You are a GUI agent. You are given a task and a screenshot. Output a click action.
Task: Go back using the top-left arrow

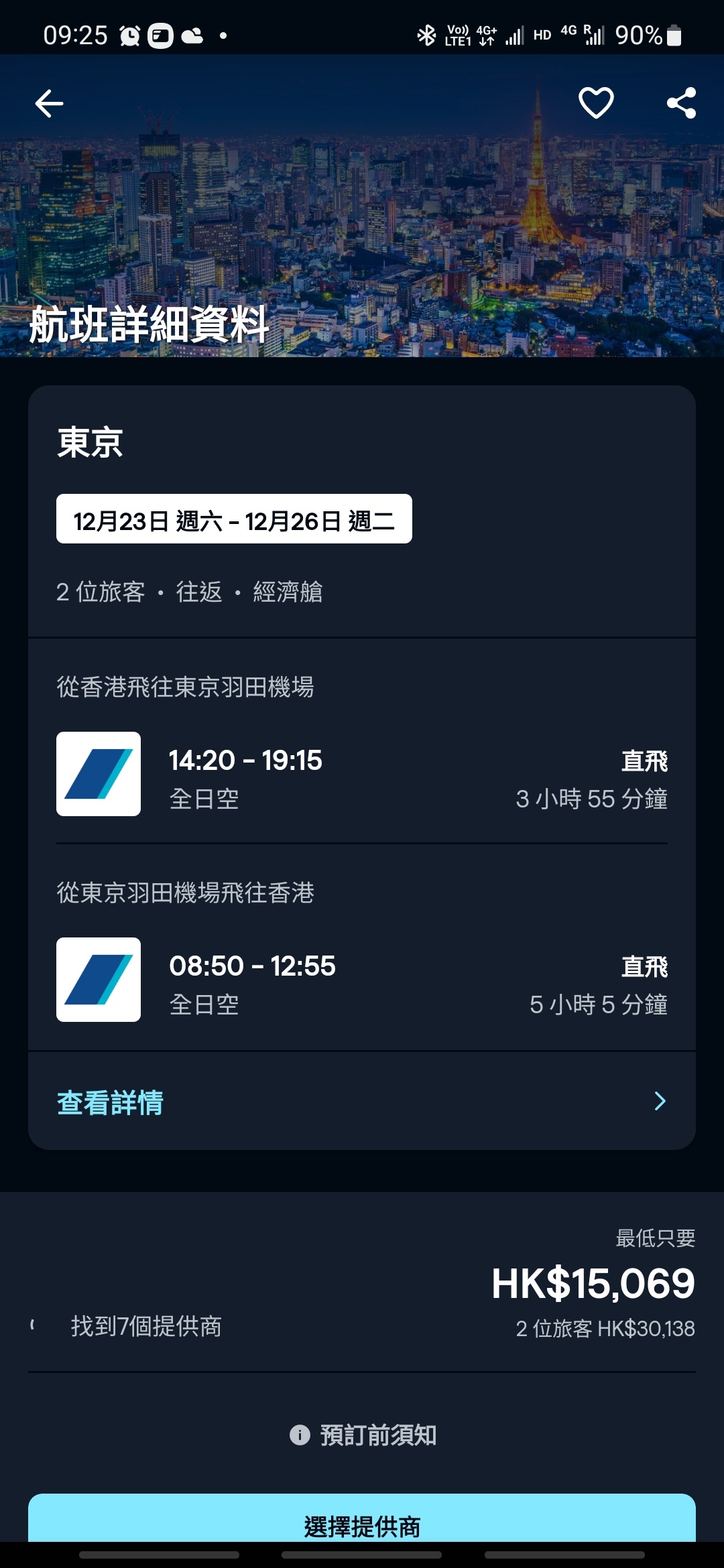point(49,103)
